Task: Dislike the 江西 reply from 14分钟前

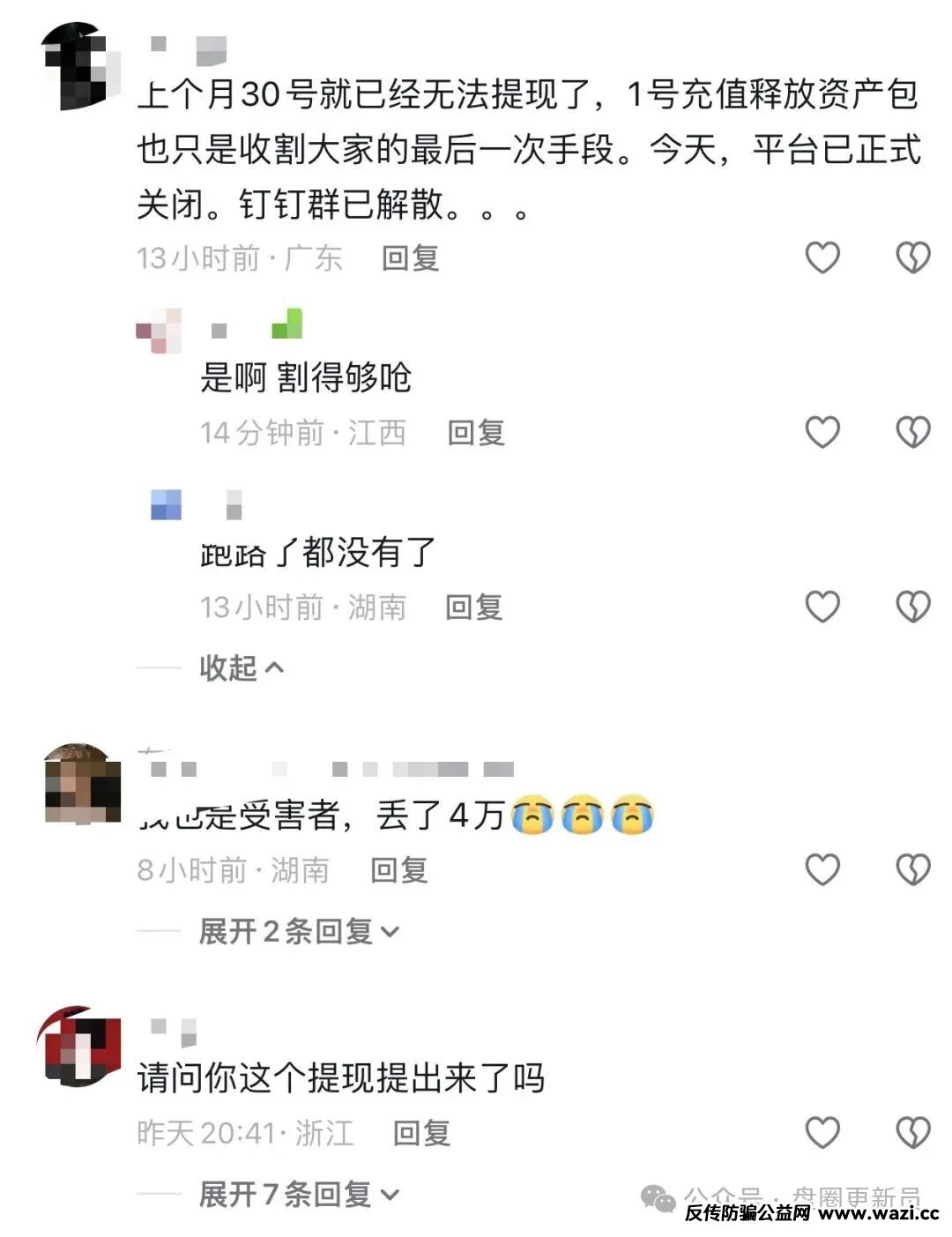Action: click(912, 432)
